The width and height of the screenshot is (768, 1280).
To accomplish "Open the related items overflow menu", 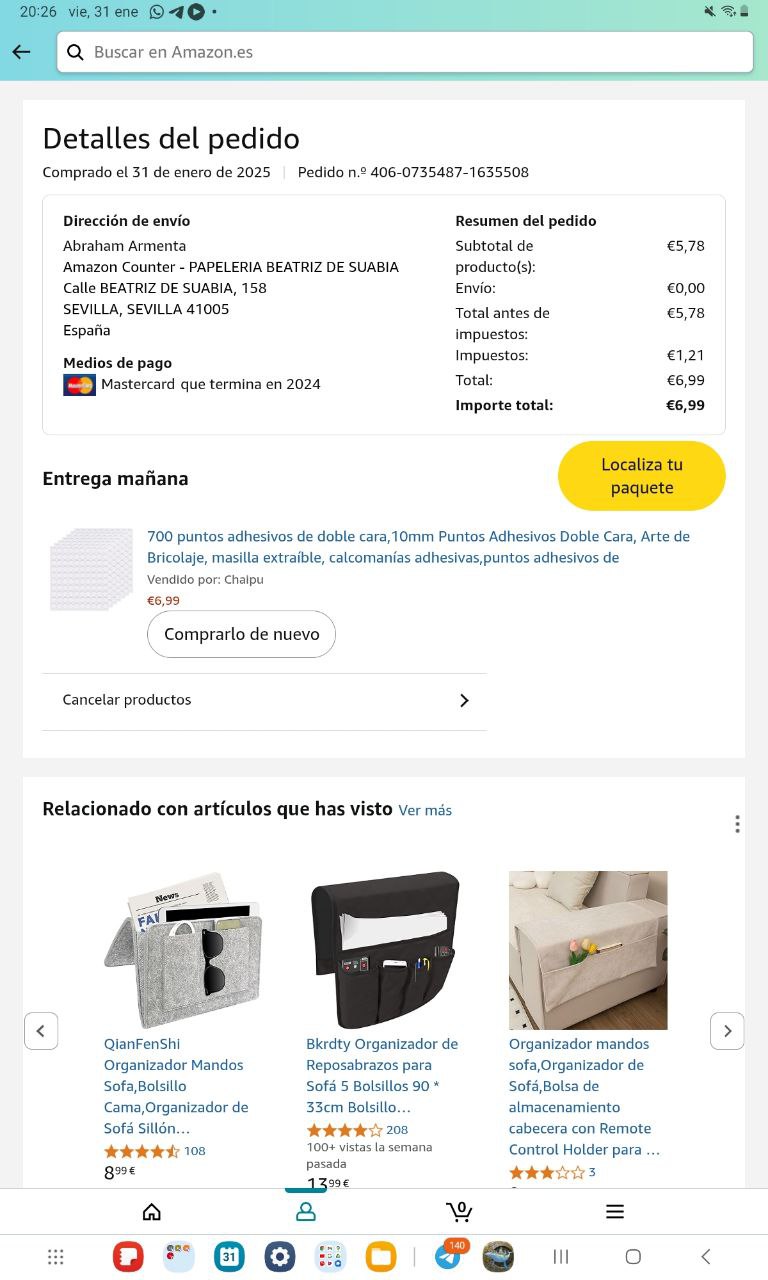I will point(737,824).
